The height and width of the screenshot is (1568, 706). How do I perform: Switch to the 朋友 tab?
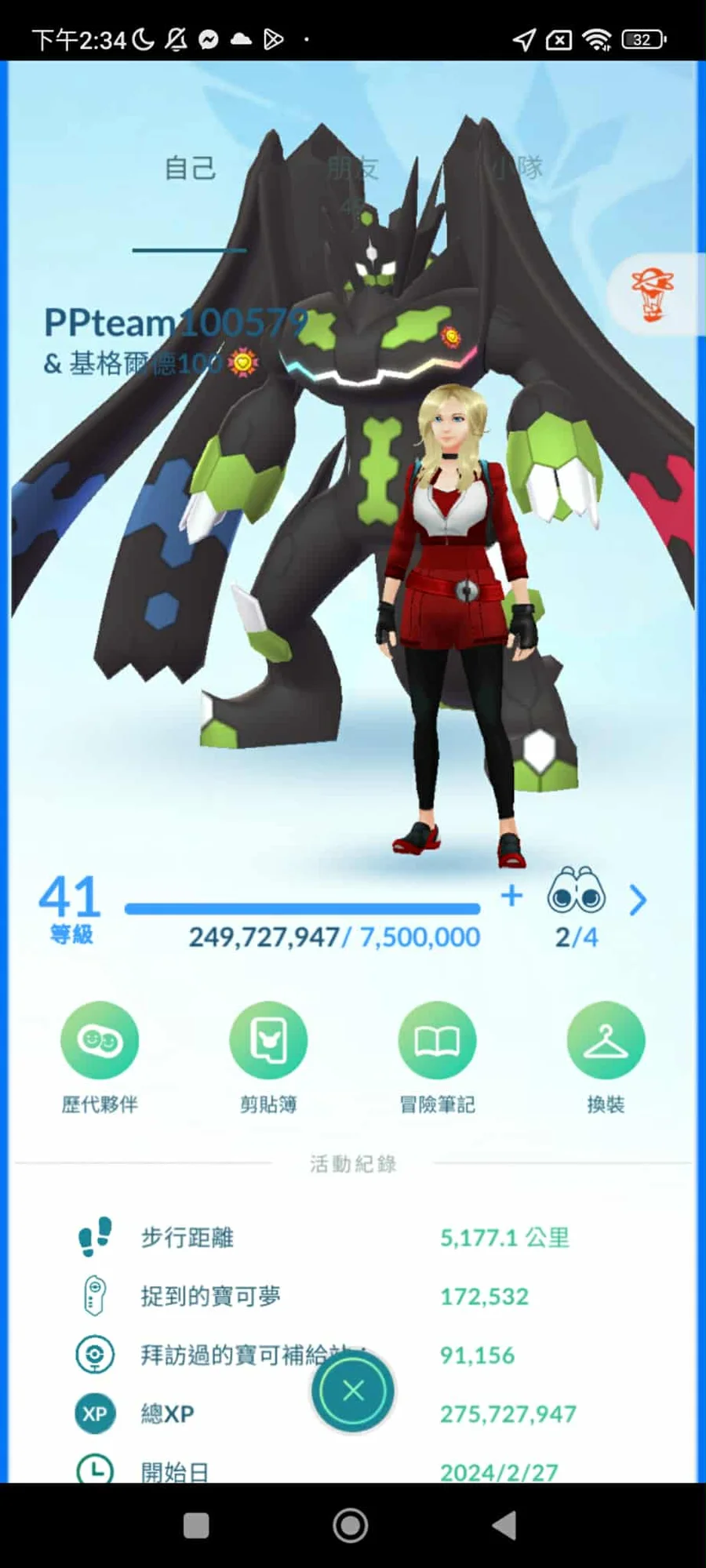point(352,169)
